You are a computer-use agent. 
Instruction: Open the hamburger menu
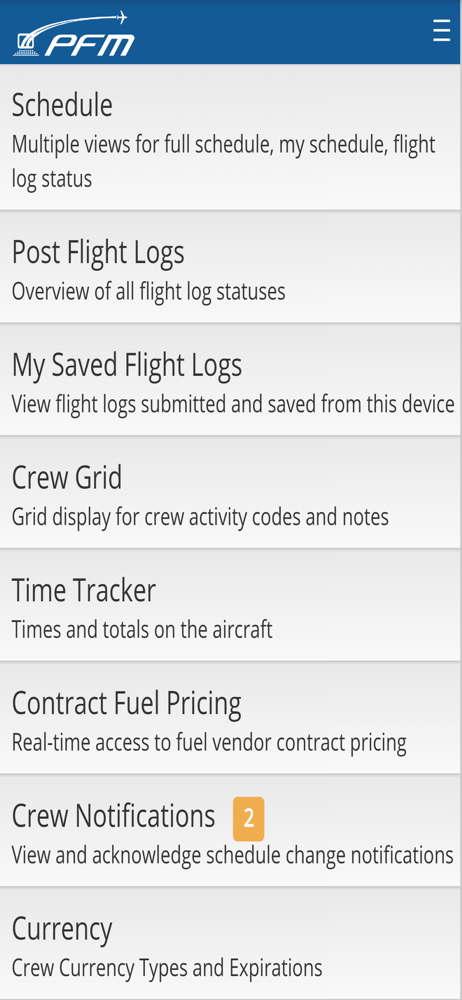tap(442, 31)
